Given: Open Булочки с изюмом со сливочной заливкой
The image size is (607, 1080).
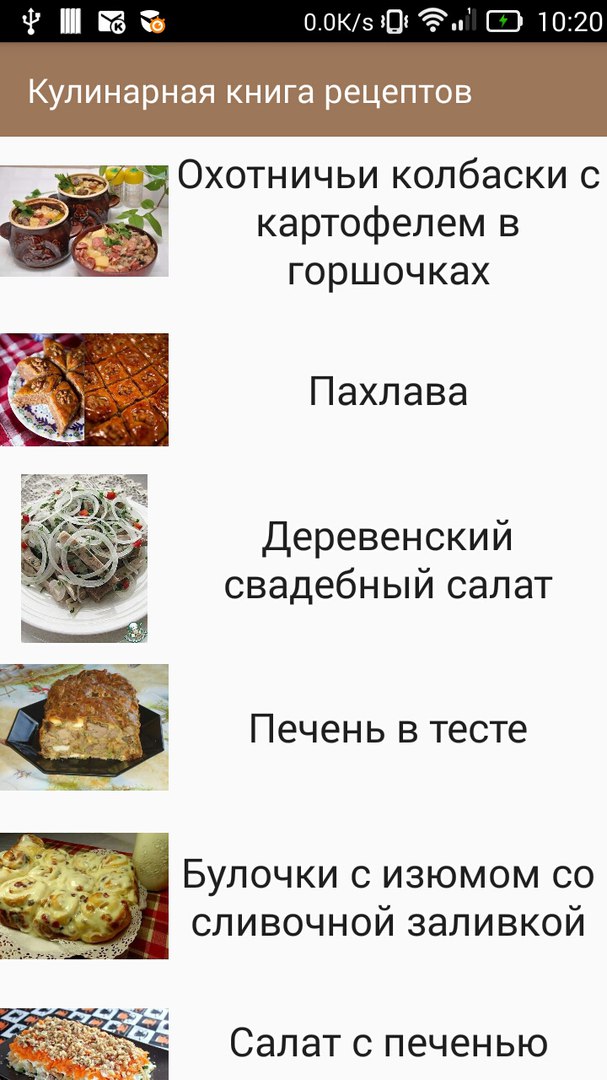Looking at the screenshot, I should 388,897.
